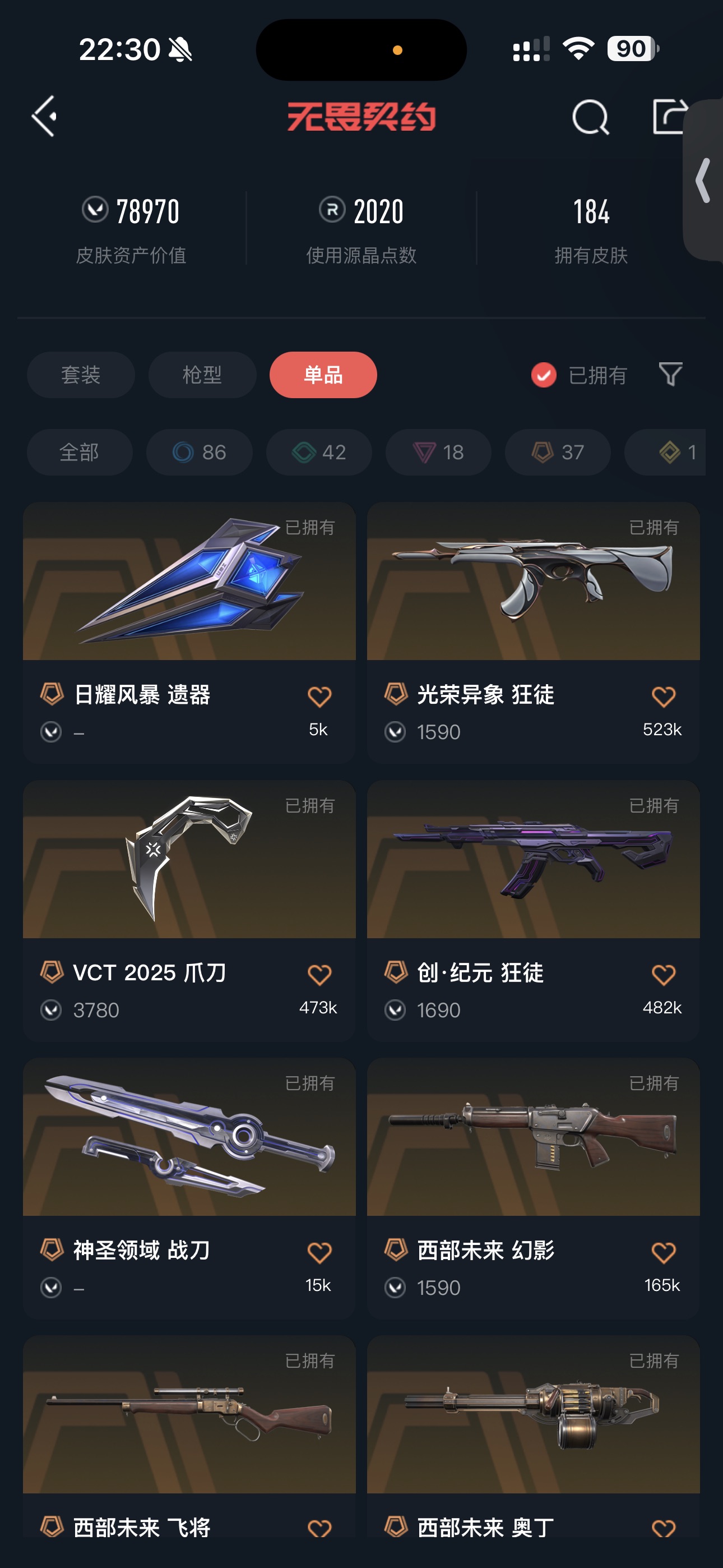The width and height of the screenshot is (723, 1568).
Task: Filter by the green tier chip 42
Action: click(319, 452)
